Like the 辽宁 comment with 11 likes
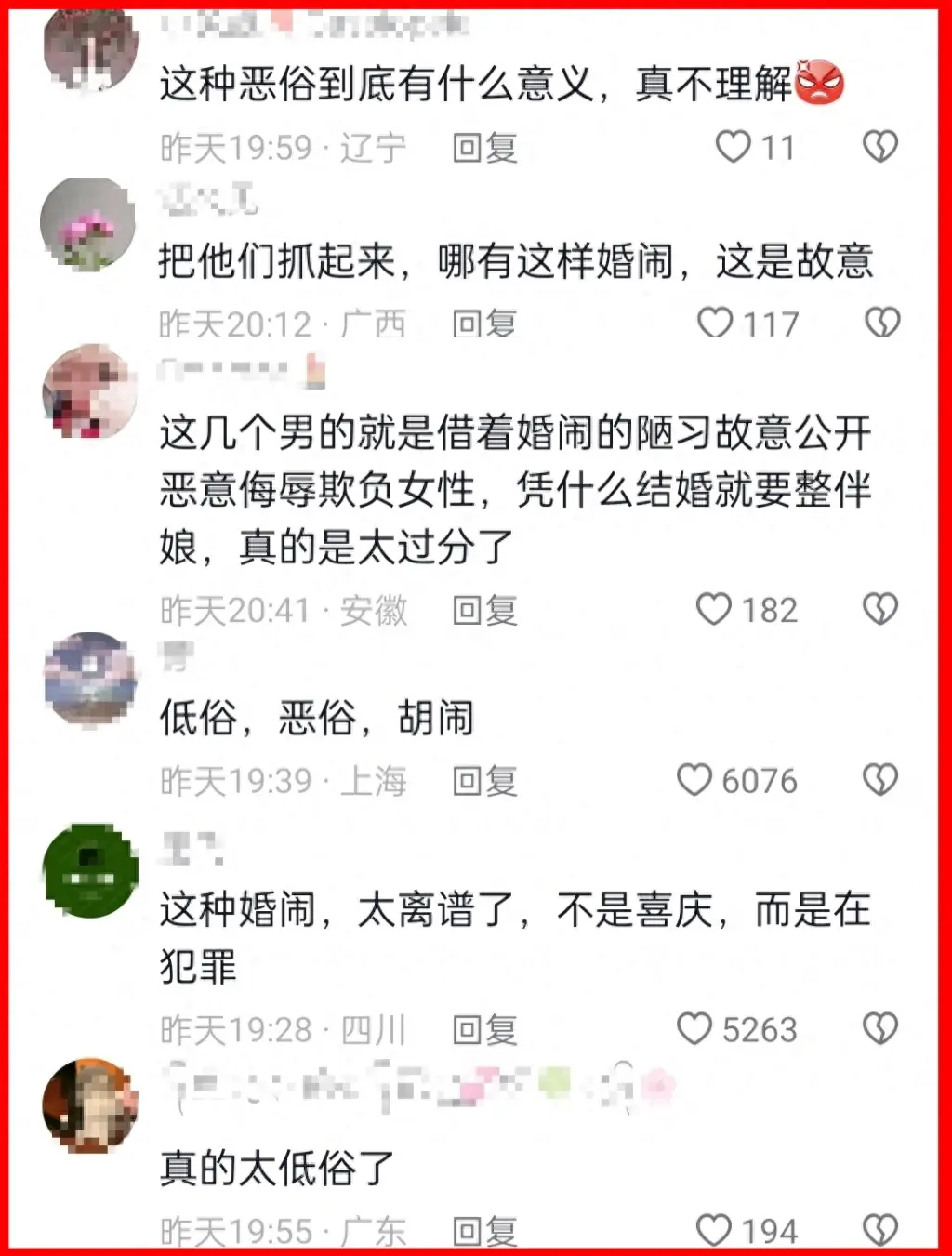952x1256 pixels. pyautogui.click(x=733, y=147)
